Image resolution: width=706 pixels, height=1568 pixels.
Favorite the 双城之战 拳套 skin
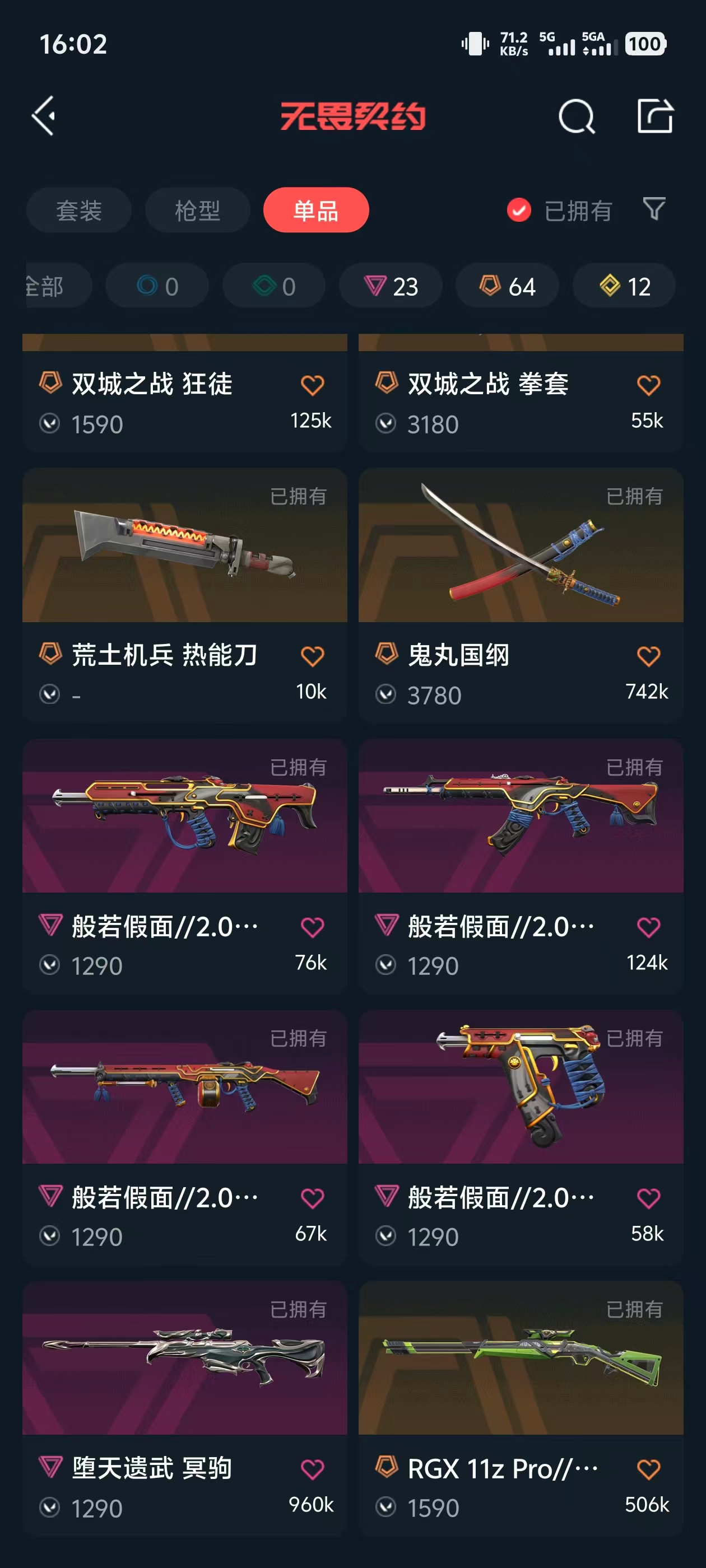pyautogui.click(x=648, y=385)
